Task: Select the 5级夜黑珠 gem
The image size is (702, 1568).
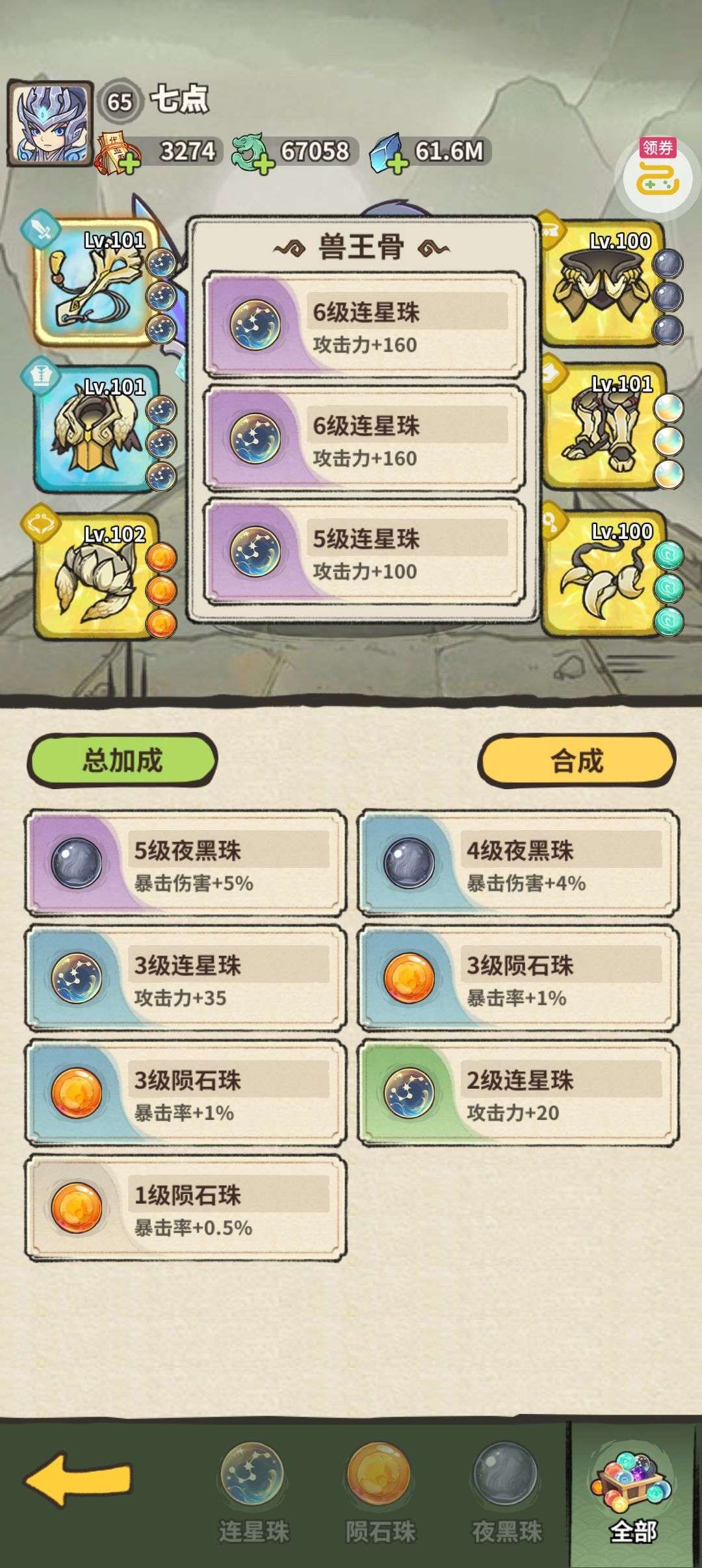Action: point(186,863)
